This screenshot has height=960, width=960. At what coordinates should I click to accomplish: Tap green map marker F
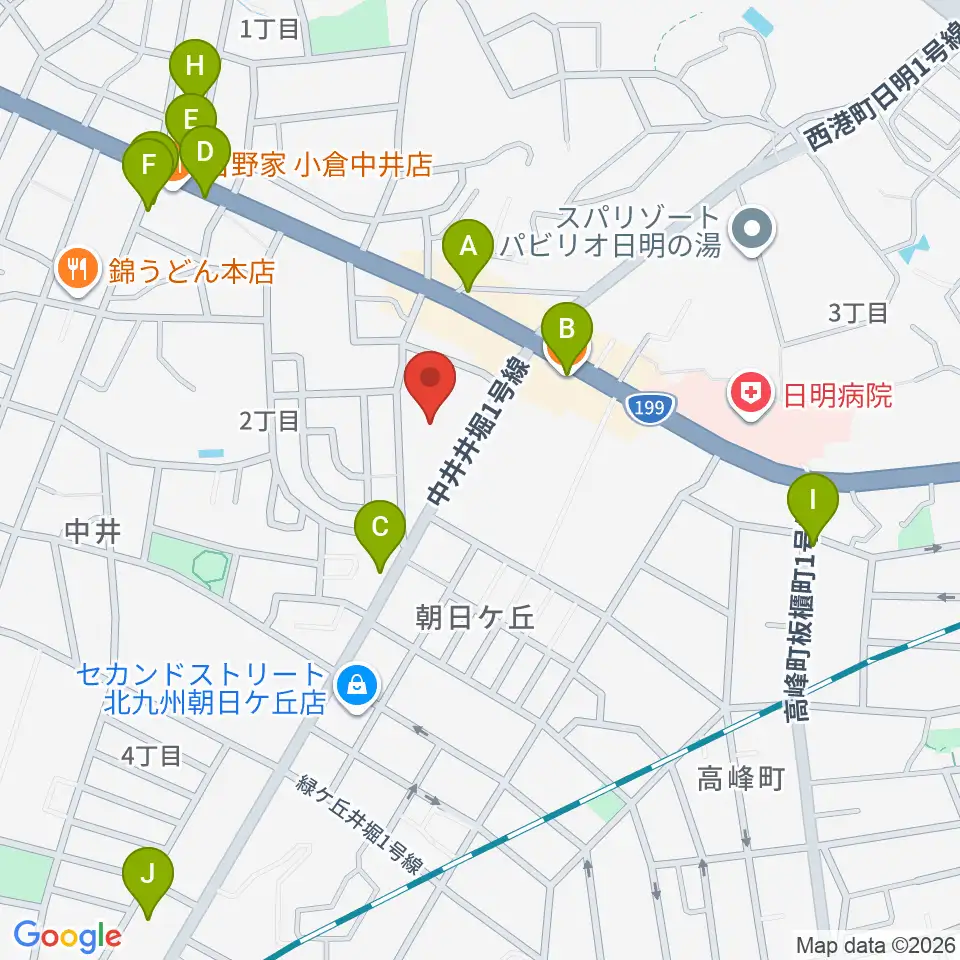[x=148, y=174]
